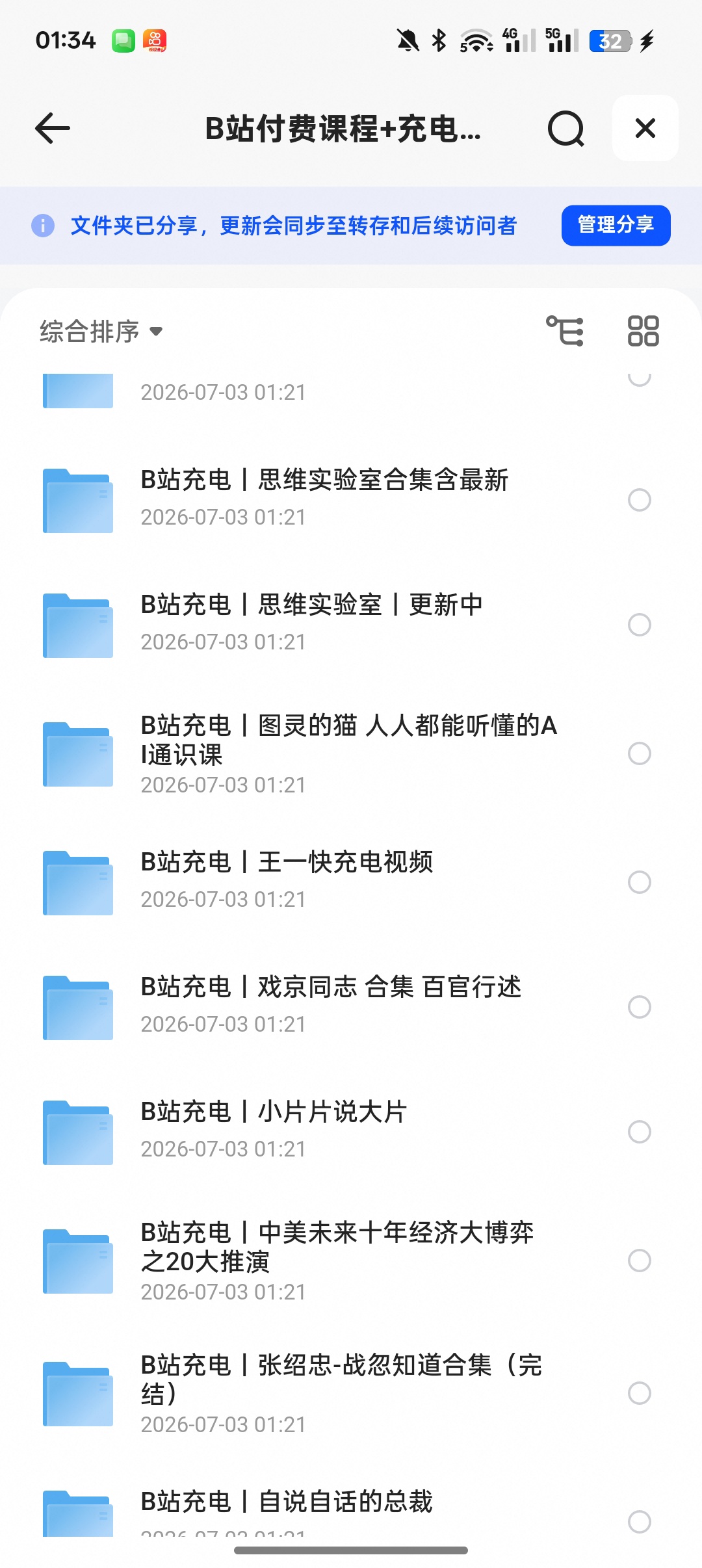Image resolution: width=702 pixels, height=1568 pixels.
Task: Switch to the tree view icon
Action: [x=564, y=331]
